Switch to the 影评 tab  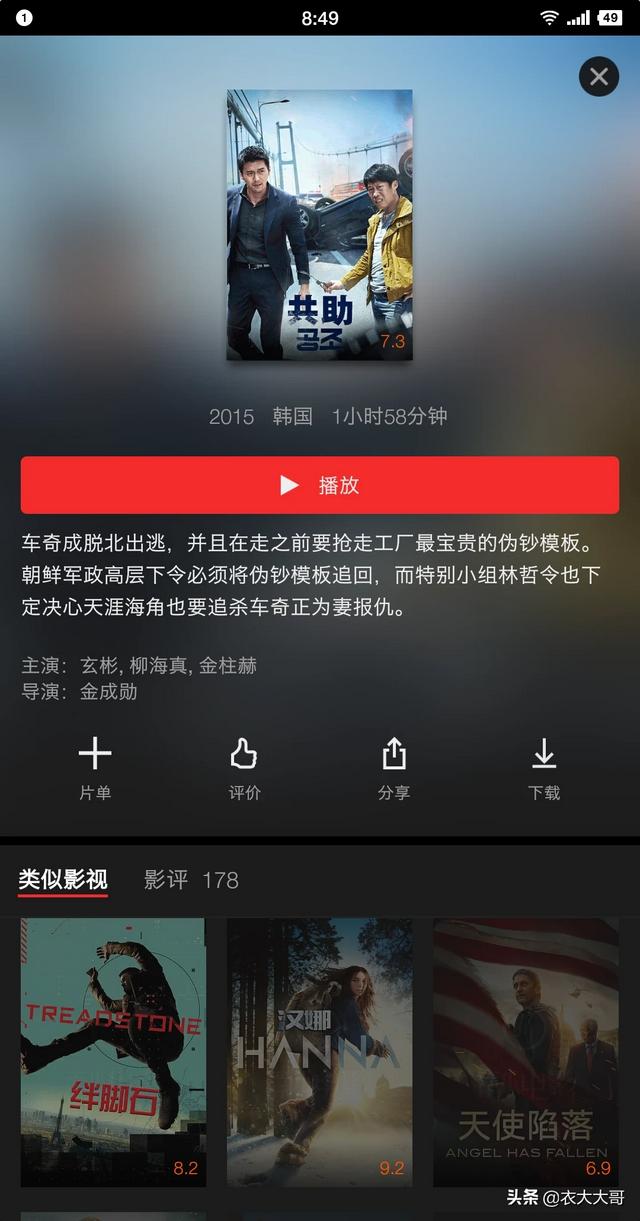point(190,880)
